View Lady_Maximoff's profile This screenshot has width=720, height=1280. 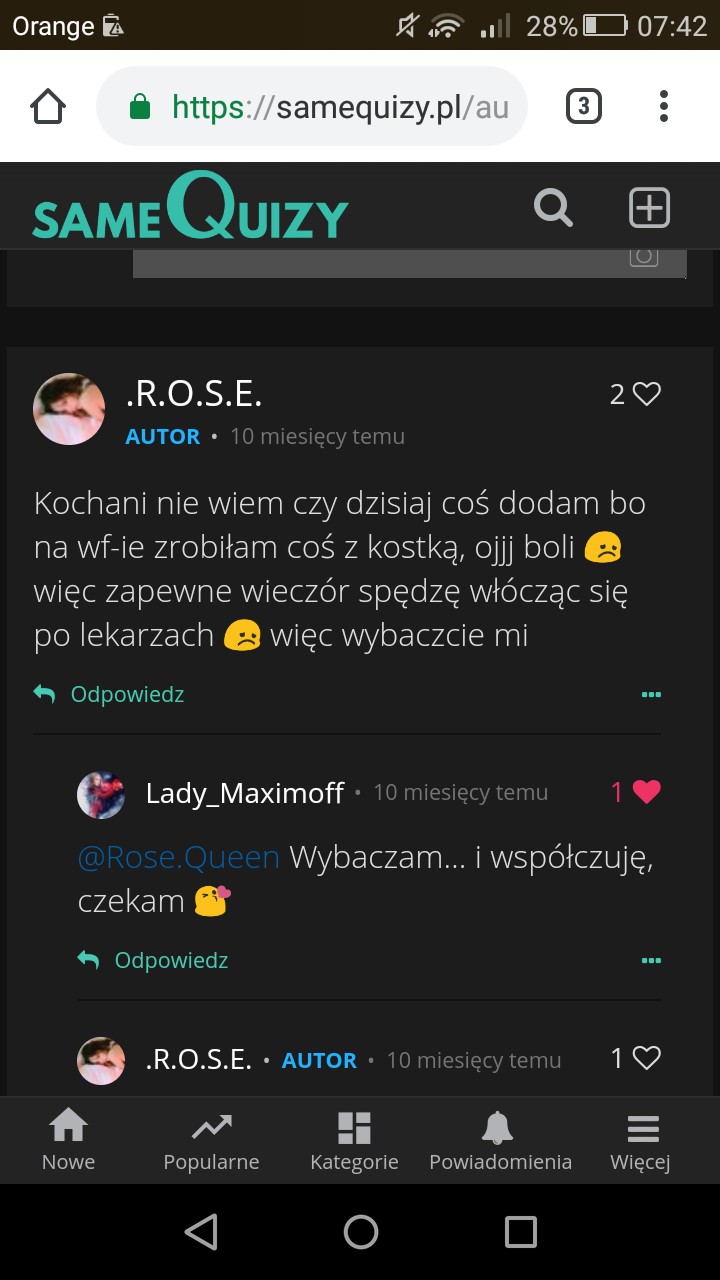point(245,793)
